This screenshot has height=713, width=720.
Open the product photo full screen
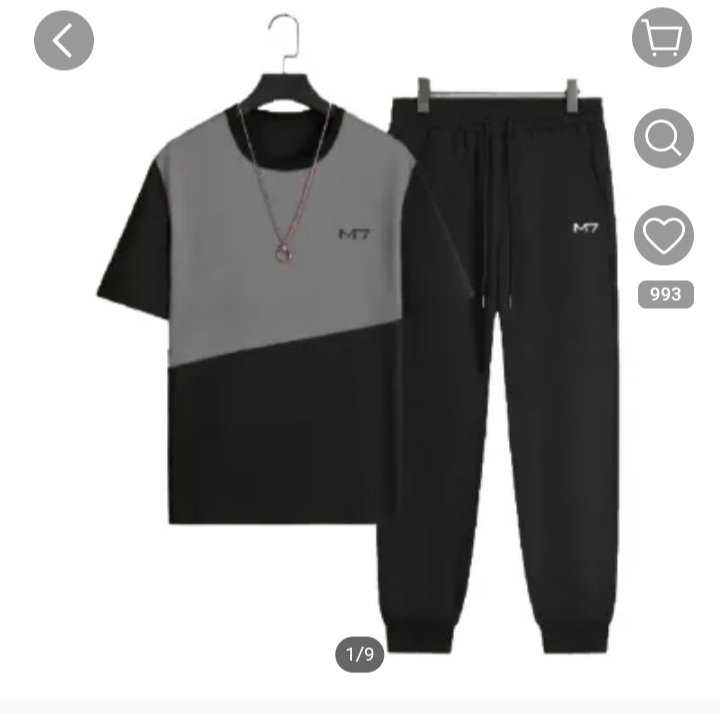pyautogui.click(x=360, y=380)
